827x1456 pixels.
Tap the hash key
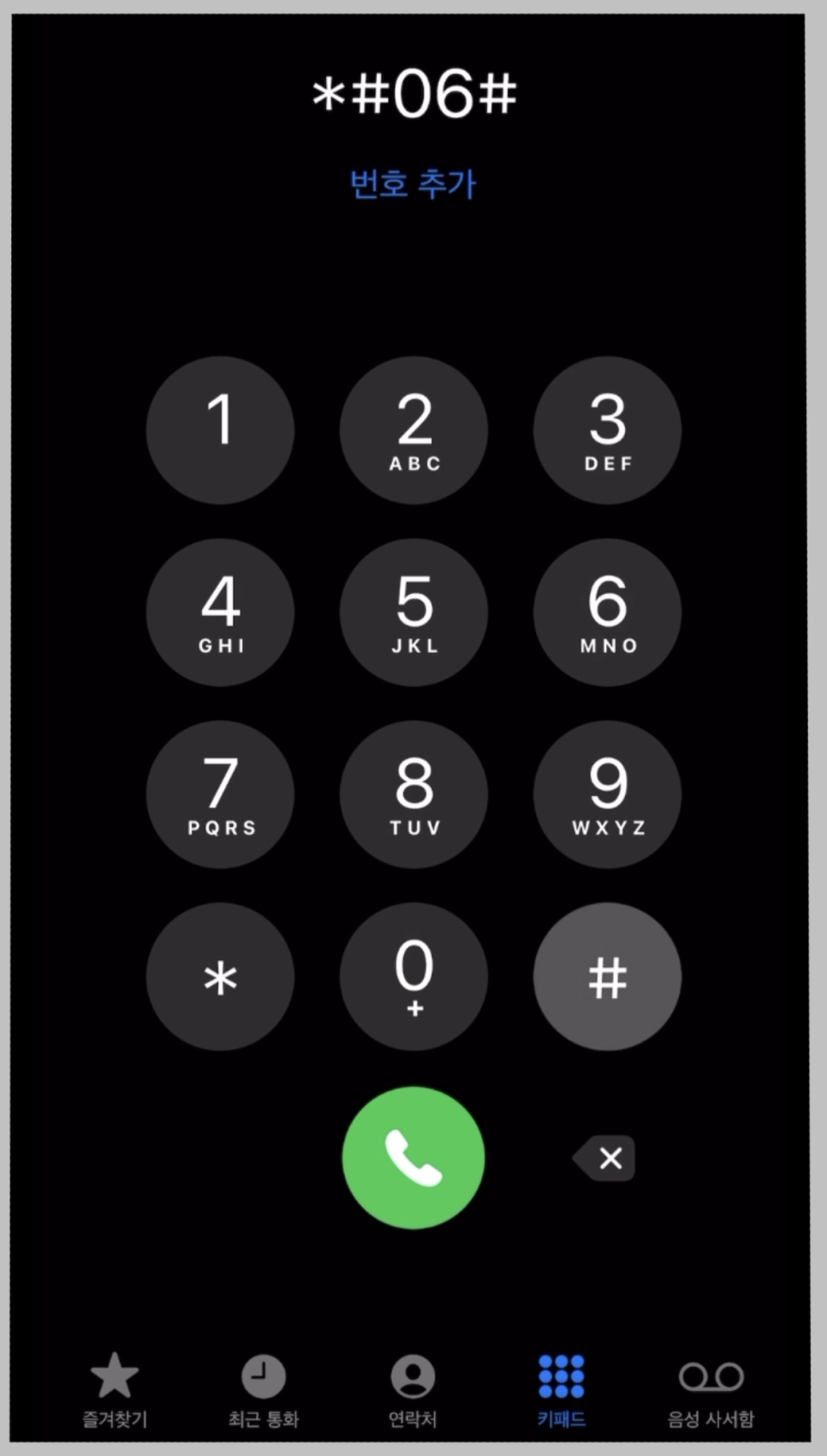point(607,977)
